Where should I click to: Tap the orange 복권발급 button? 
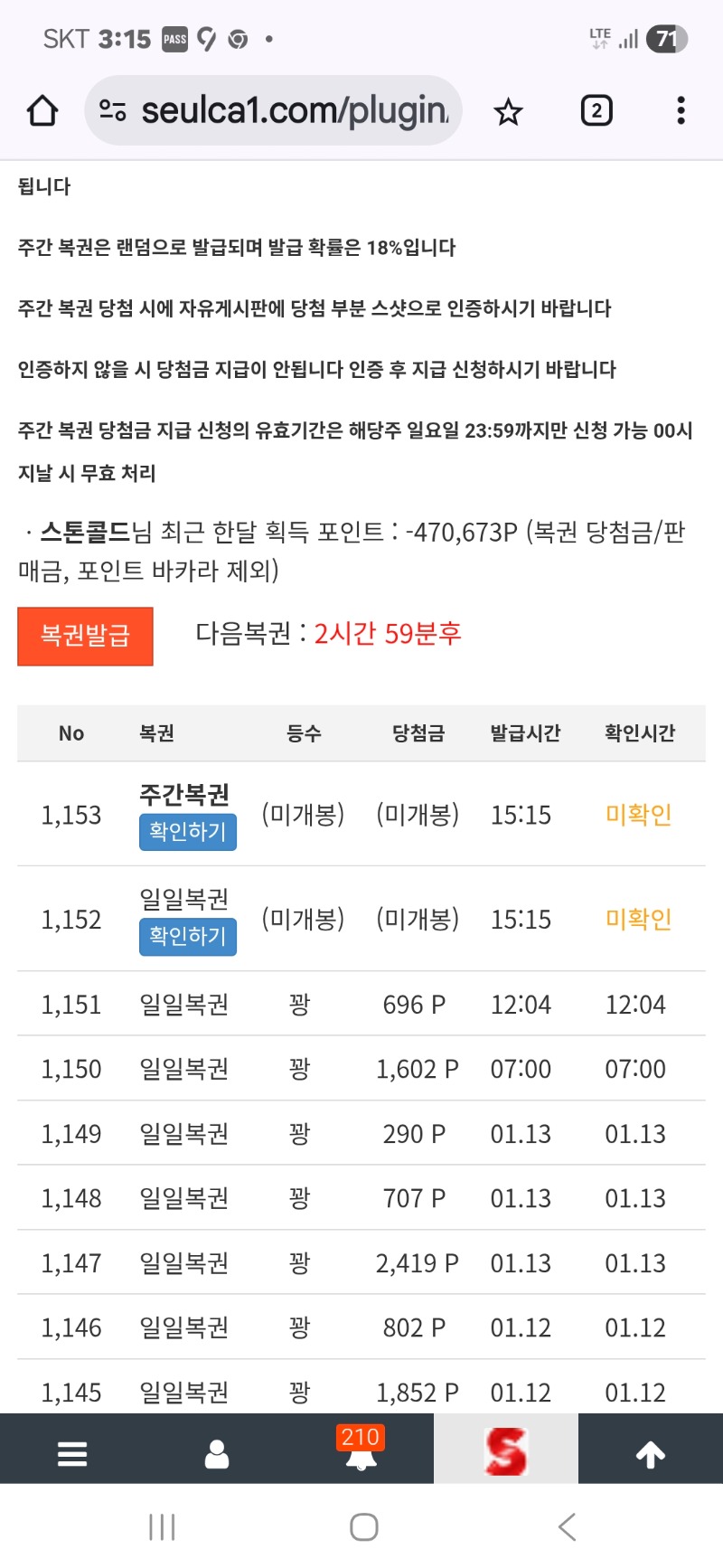tap(85, 636)
